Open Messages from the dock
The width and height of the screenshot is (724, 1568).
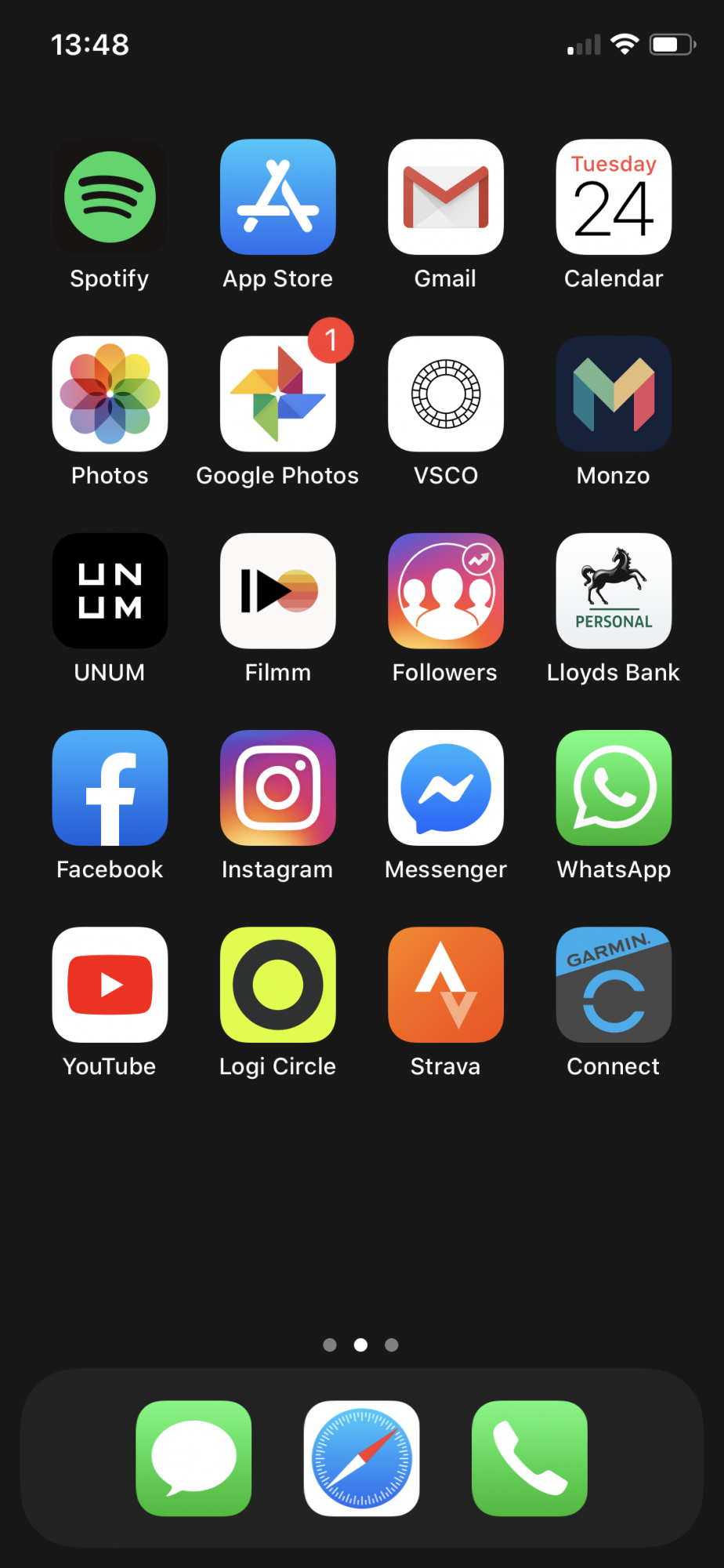[x=194, y=1458]
